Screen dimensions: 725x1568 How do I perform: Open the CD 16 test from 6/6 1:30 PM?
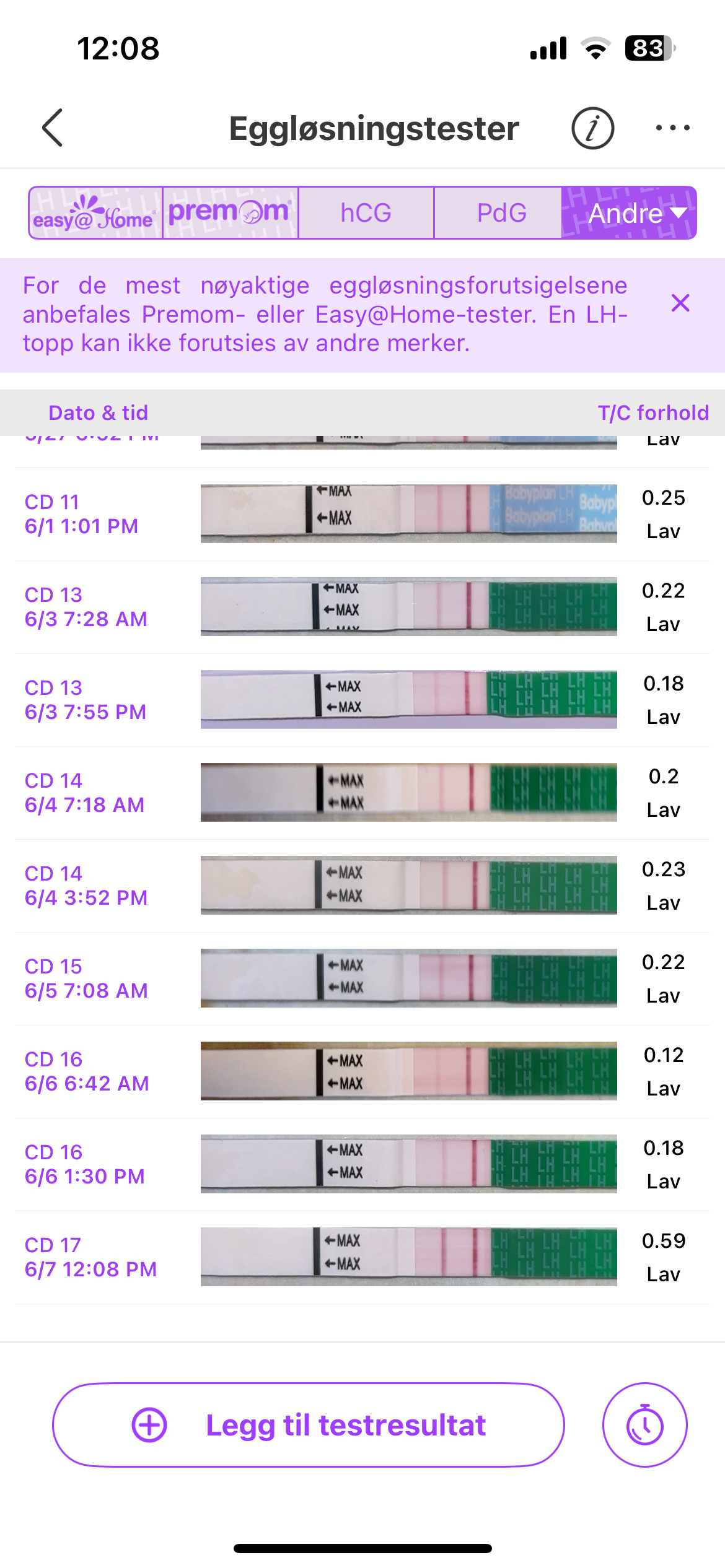[x=362, y=1164]
